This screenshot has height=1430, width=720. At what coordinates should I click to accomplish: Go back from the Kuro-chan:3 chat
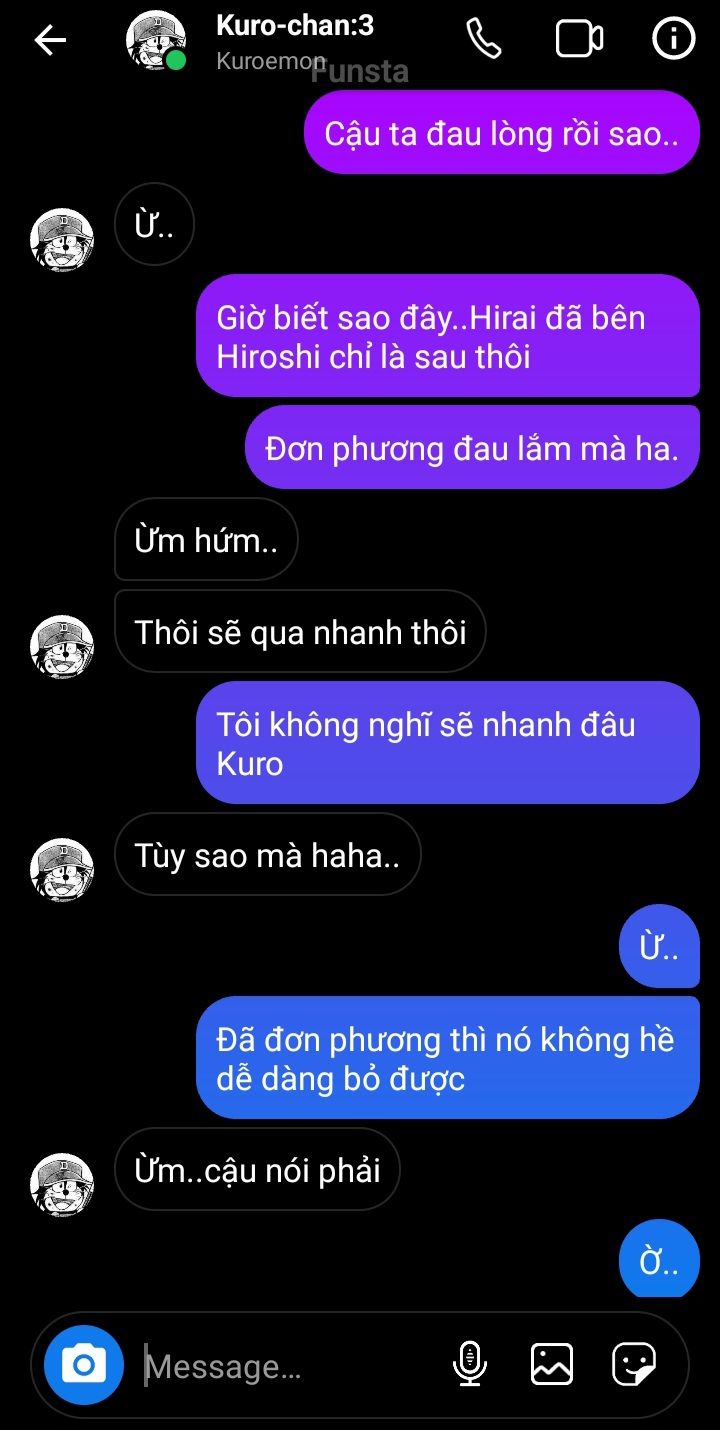click(x=49, y=40)
